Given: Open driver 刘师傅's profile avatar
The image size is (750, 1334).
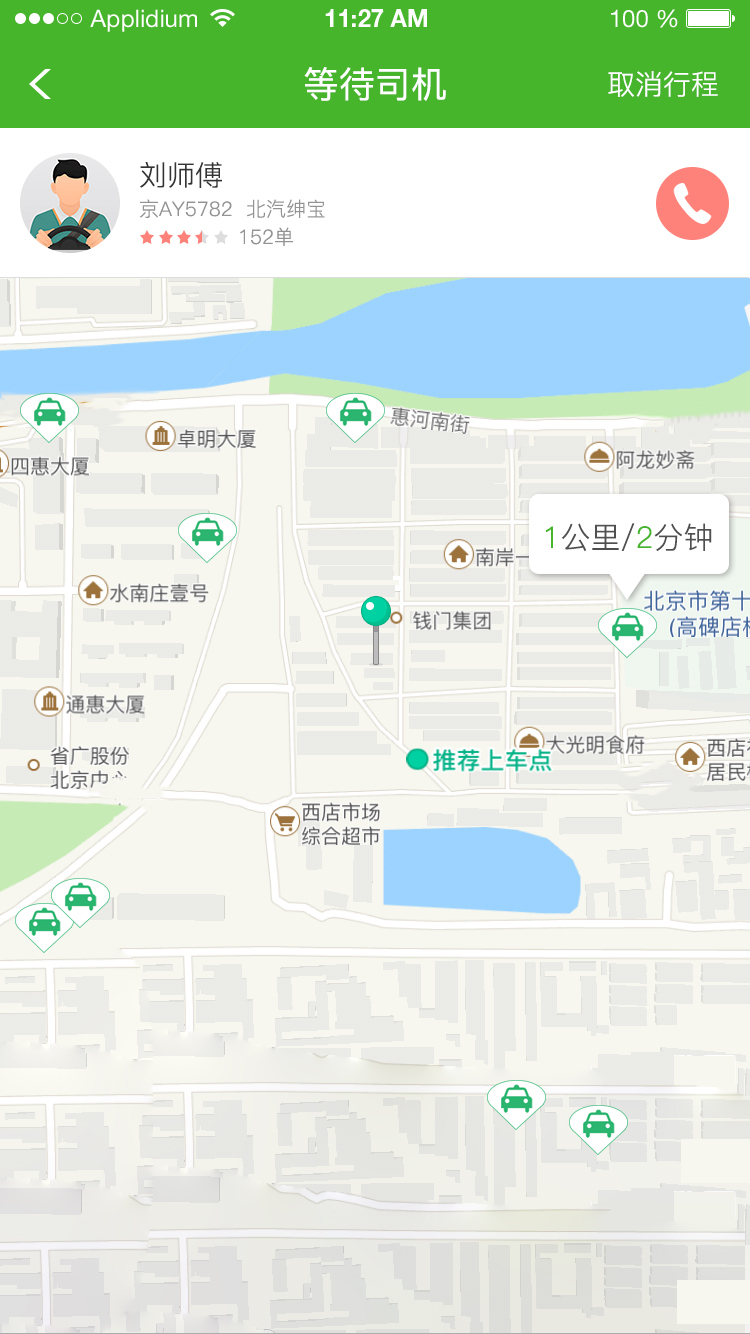Looking at the screenshot, I should point(70,203).
